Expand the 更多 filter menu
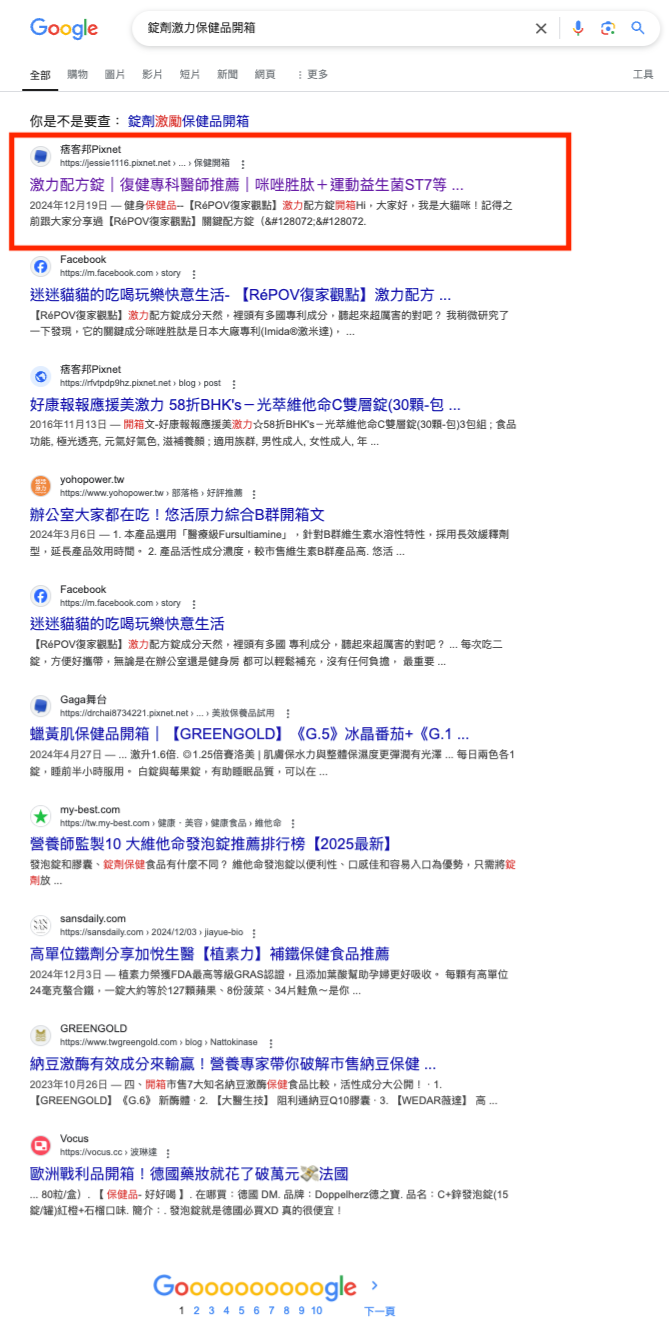The height and width of the screenshot is (1327, 669). pos(312,74)
